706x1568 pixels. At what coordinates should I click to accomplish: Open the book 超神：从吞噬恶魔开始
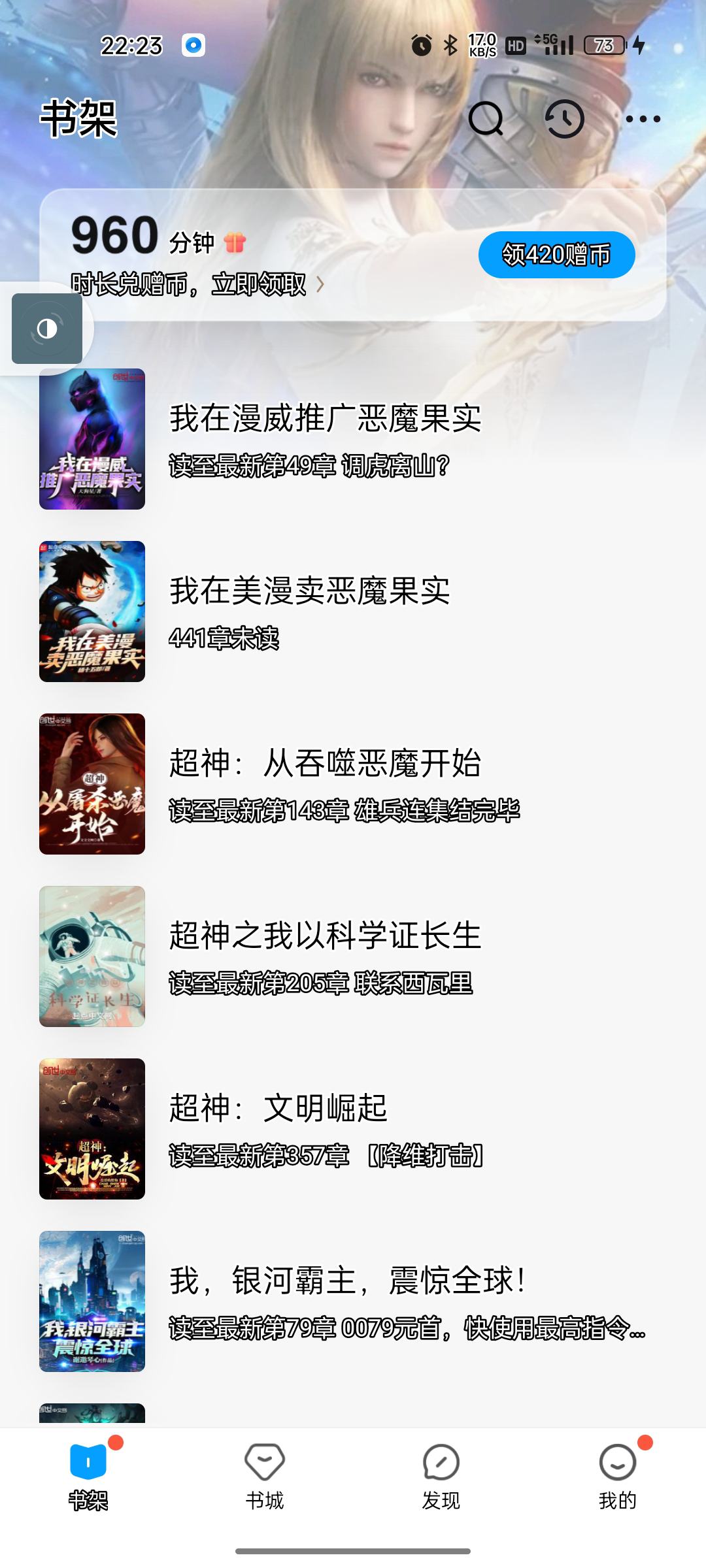coord(325,764)
